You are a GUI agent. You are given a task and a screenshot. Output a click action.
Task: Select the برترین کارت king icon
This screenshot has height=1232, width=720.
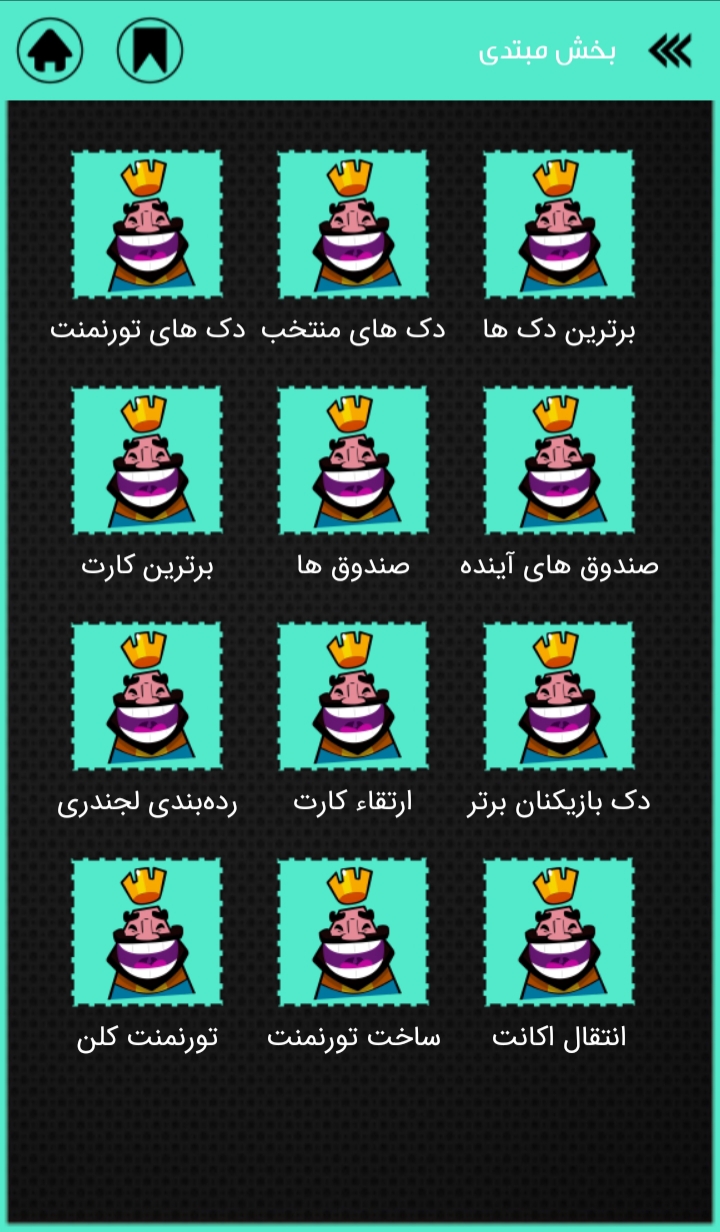click(x=146, y=461)
